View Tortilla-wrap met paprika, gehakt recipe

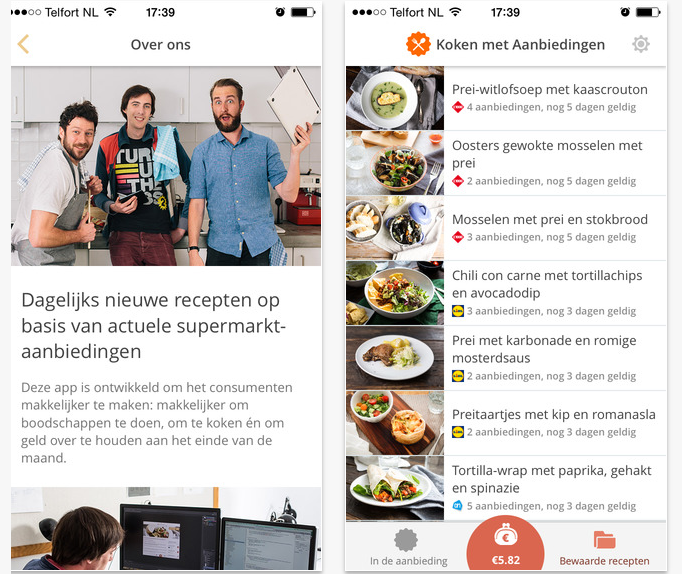(x=549, y=487)
